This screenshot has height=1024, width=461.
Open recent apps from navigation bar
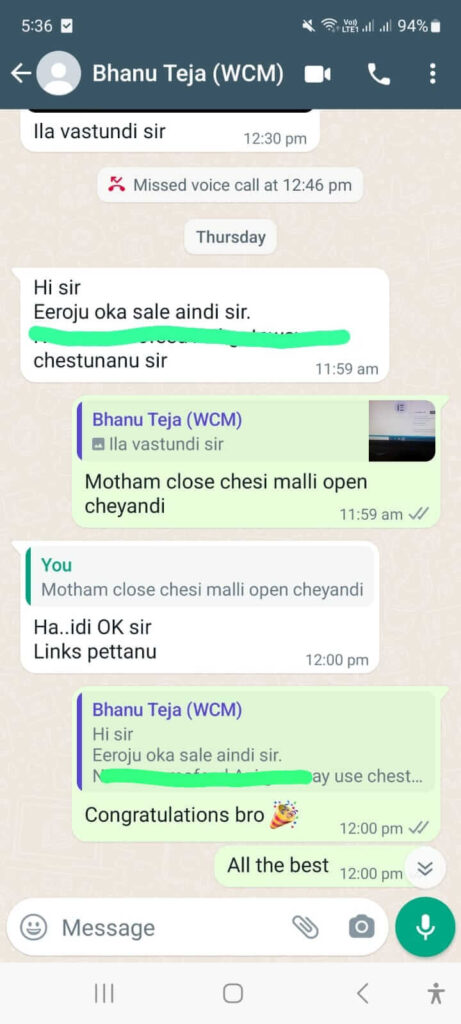pos(104,993)
